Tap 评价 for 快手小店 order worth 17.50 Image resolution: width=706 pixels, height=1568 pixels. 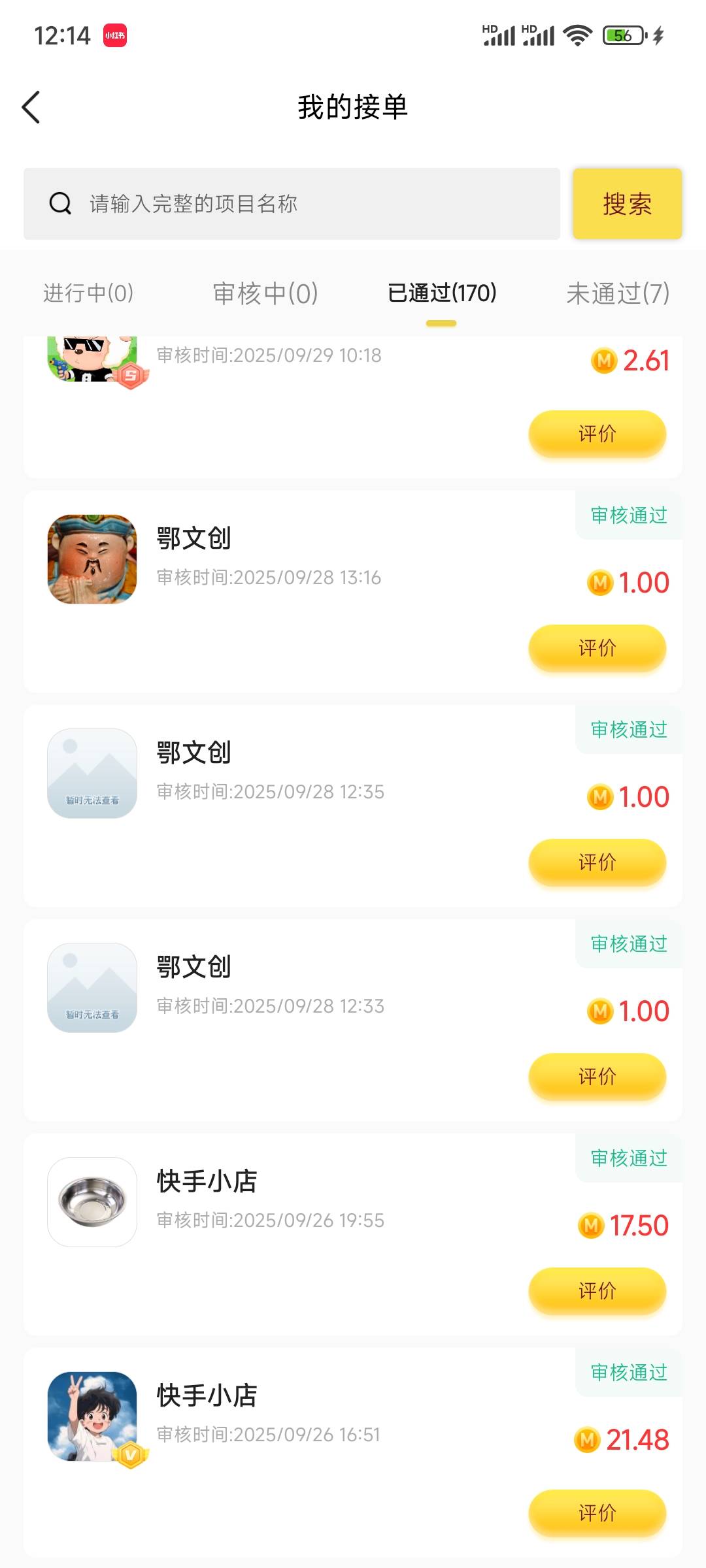click(597, 1291)
